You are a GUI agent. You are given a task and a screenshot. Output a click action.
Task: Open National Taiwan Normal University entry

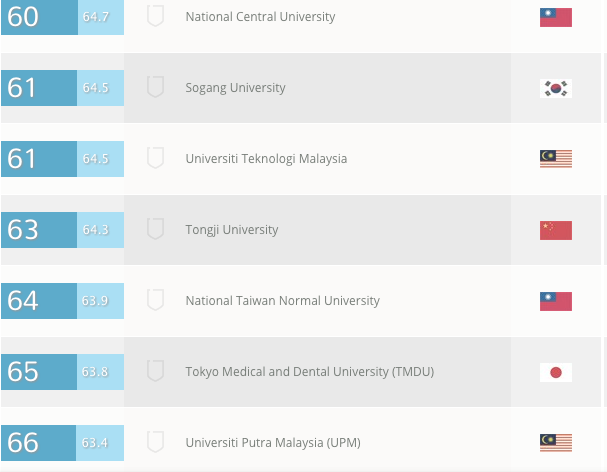click(282, 301)
